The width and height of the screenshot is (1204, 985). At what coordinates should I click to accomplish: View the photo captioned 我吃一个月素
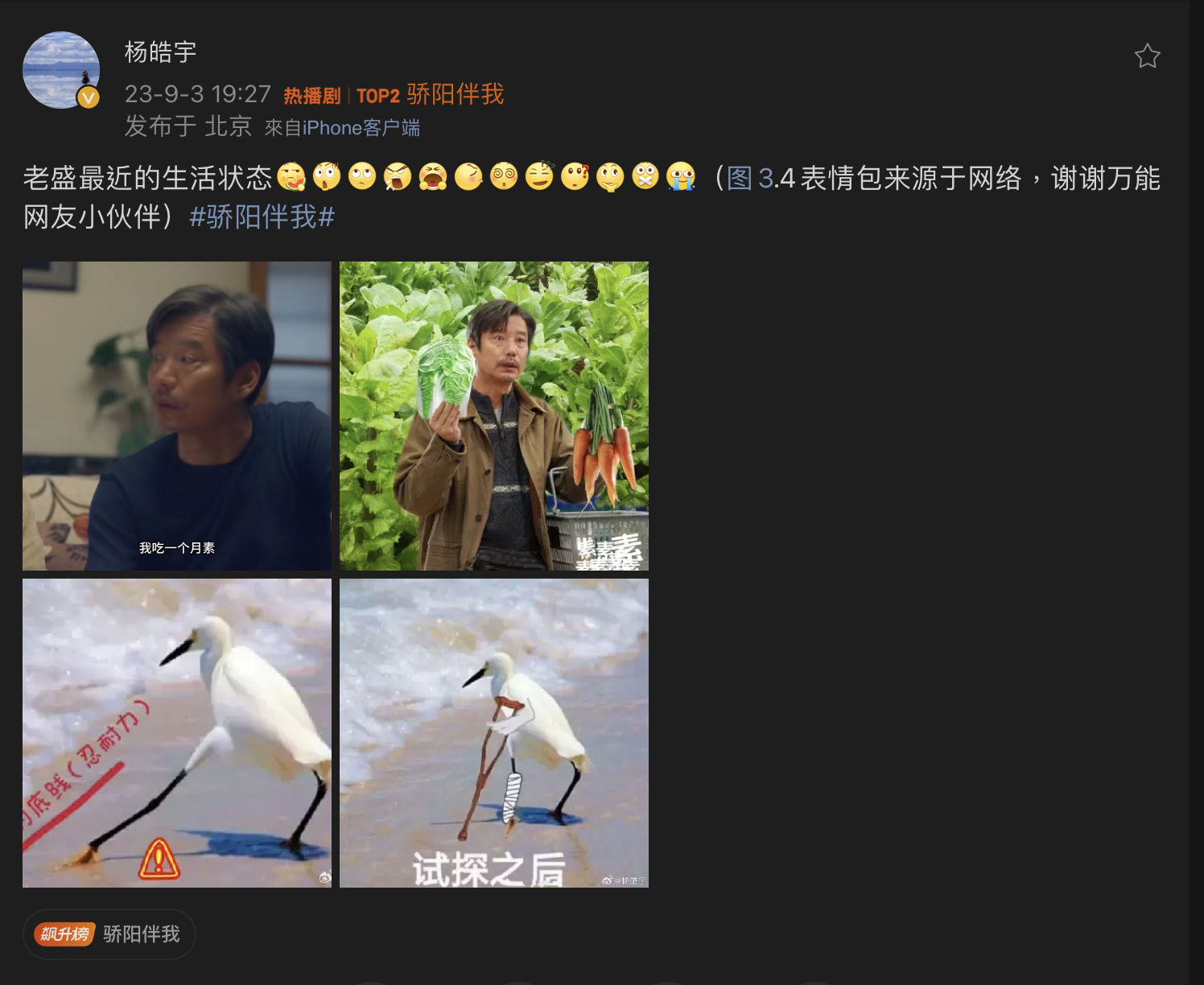click(177, 416)
